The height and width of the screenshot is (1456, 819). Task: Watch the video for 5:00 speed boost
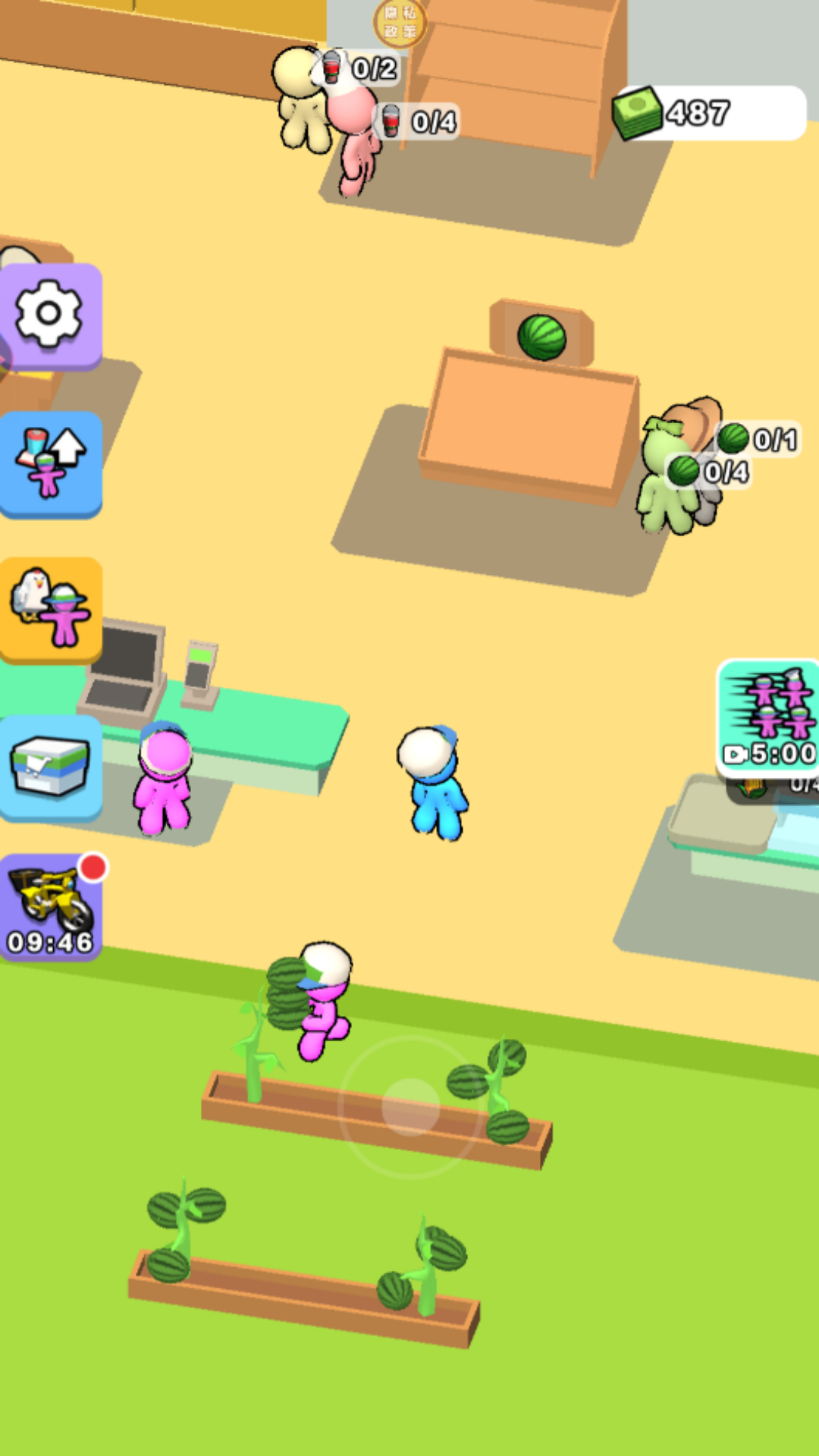tap(769, 717)
